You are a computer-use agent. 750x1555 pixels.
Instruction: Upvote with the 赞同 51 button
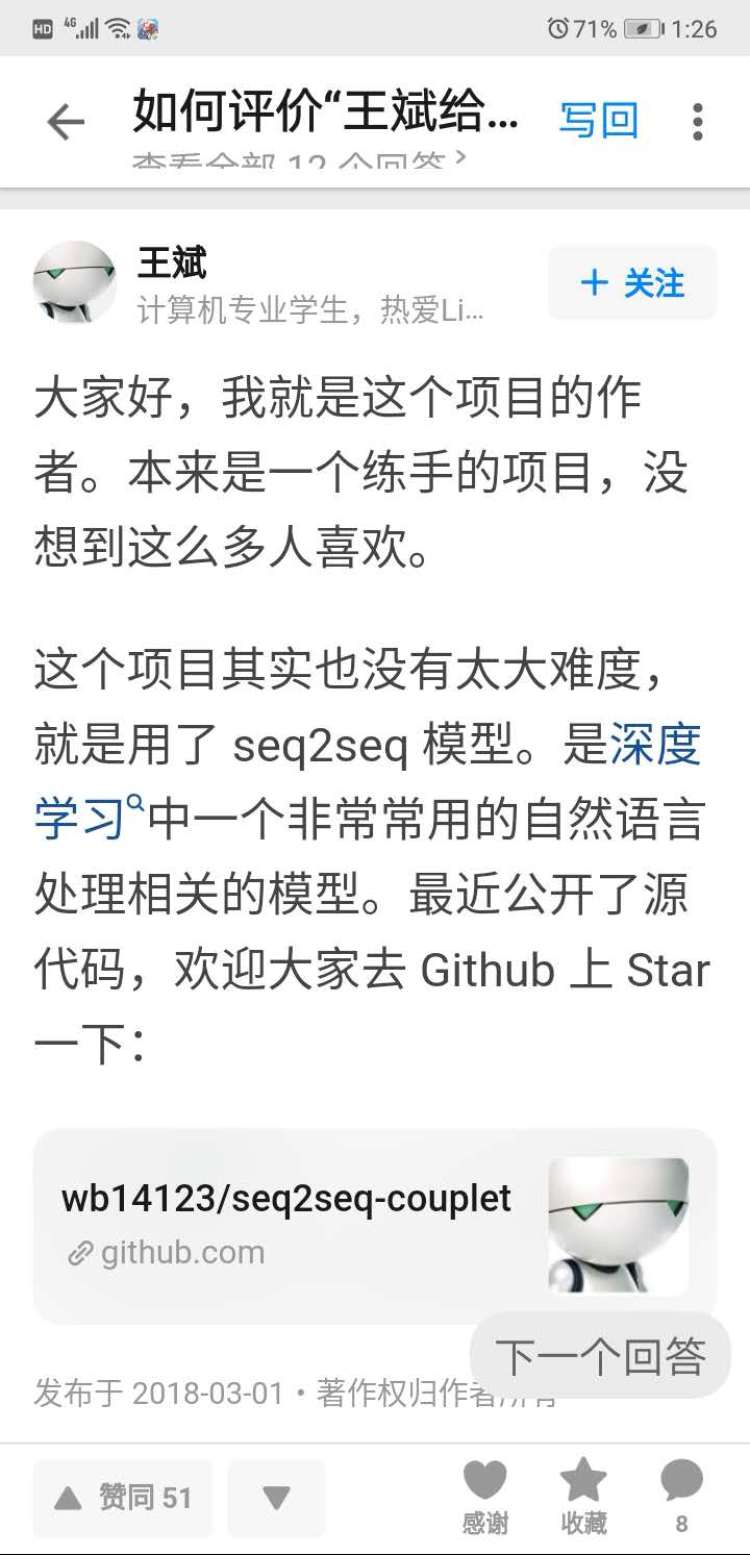[x=123, y=1498]
